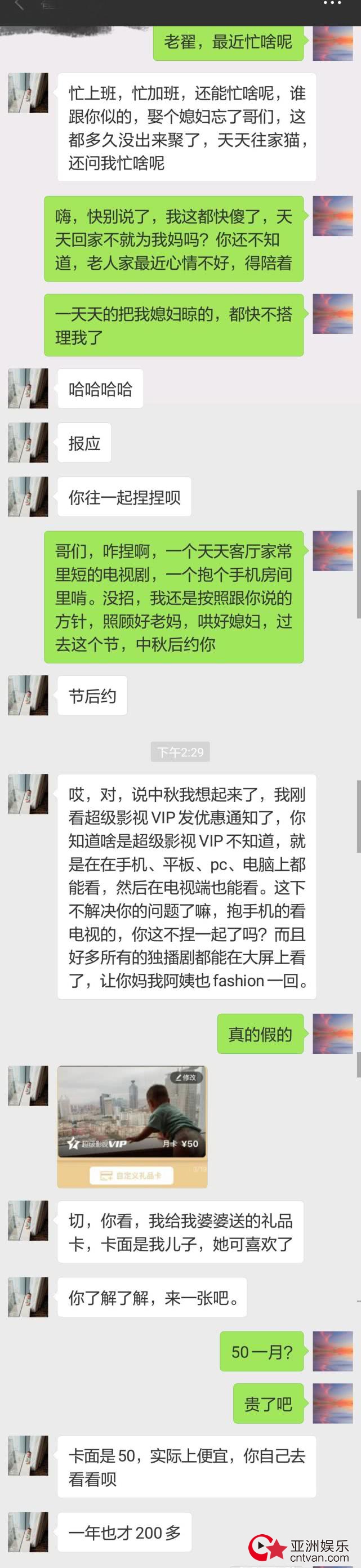Image resolution: width=361 pixels, height=1568 pixels.
Task: Open the chat's three-dot menu
Action: click(332, 3)
